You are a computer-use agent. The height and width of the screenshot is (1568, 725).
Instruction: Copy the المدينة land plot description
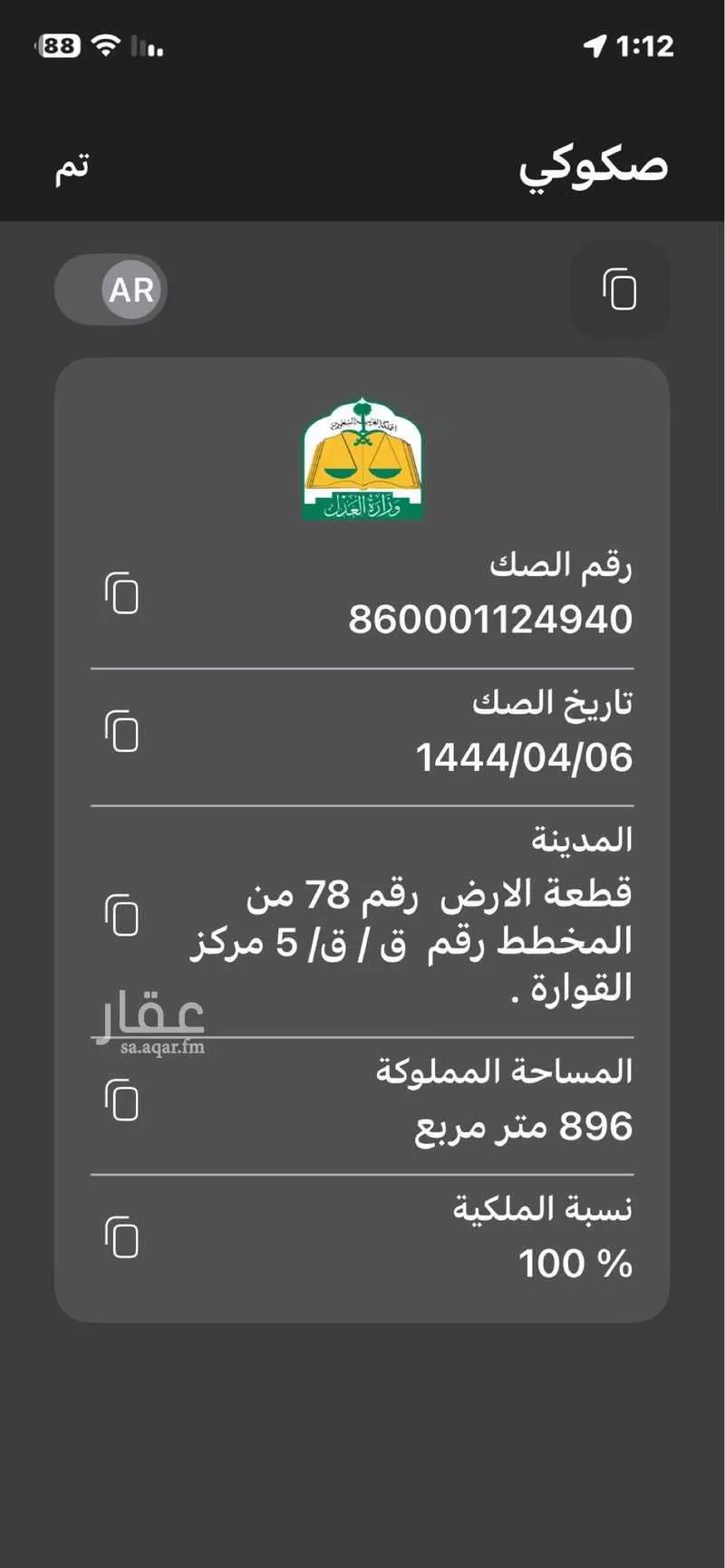pyautogui.click(x=121, y=915)
